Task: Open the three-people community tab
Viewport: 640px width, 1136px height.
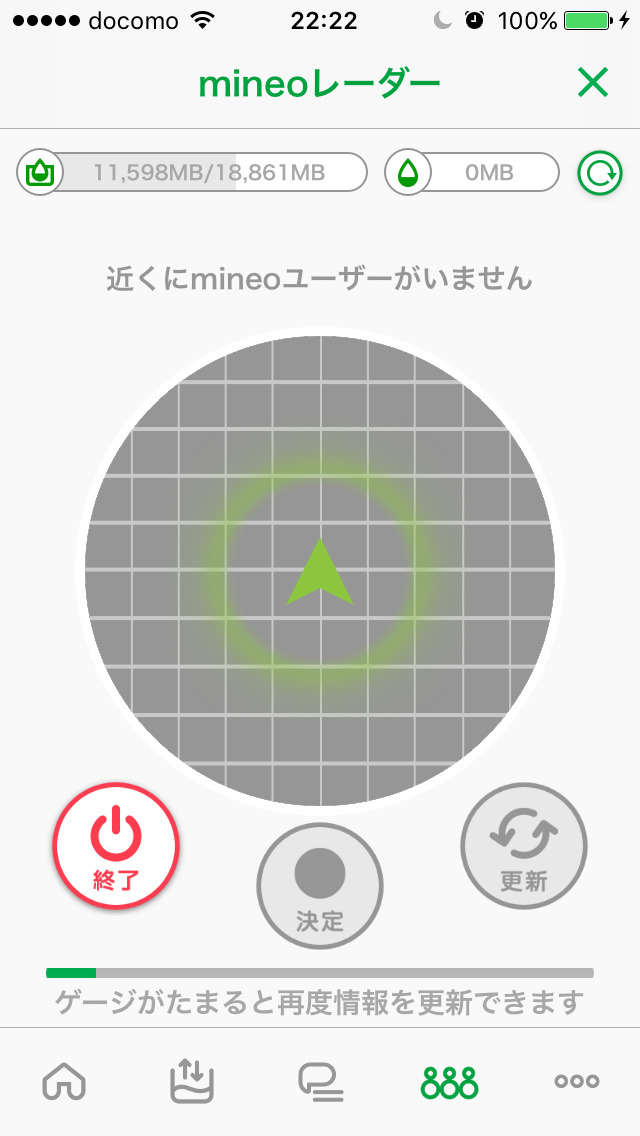Action: click(x=449, y=1081)
